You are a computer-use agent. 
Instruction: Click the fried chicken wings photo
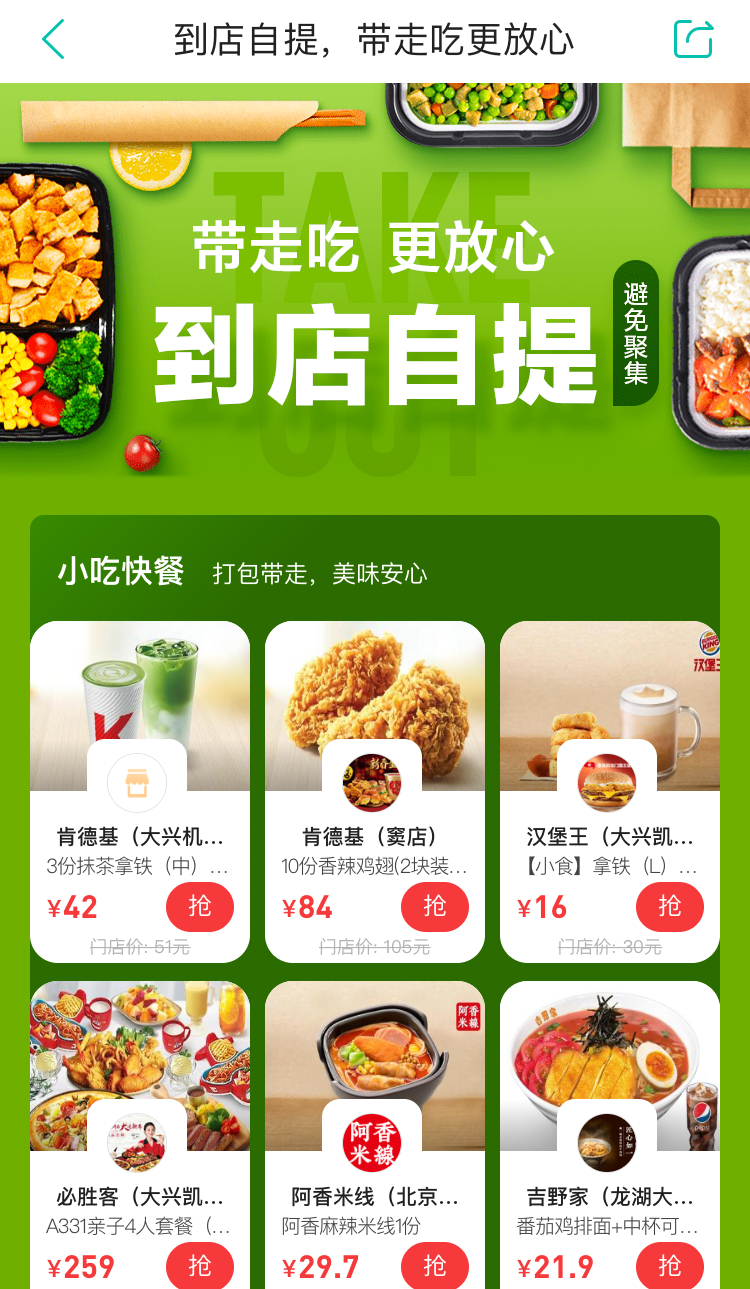click(x=374, y=700)
